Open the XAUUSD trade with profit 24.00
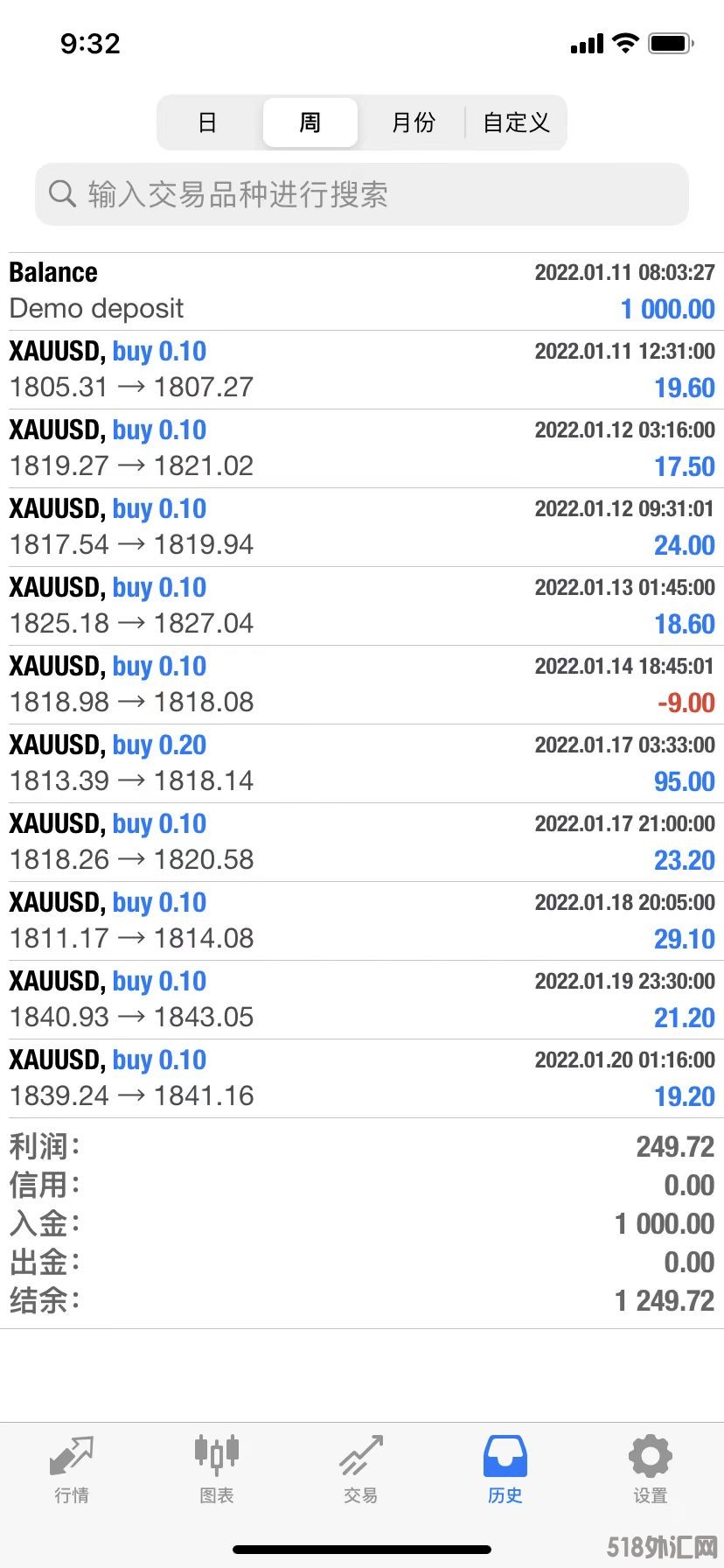Viewport: 724px width, 1568px height. (x=362, y=527)
